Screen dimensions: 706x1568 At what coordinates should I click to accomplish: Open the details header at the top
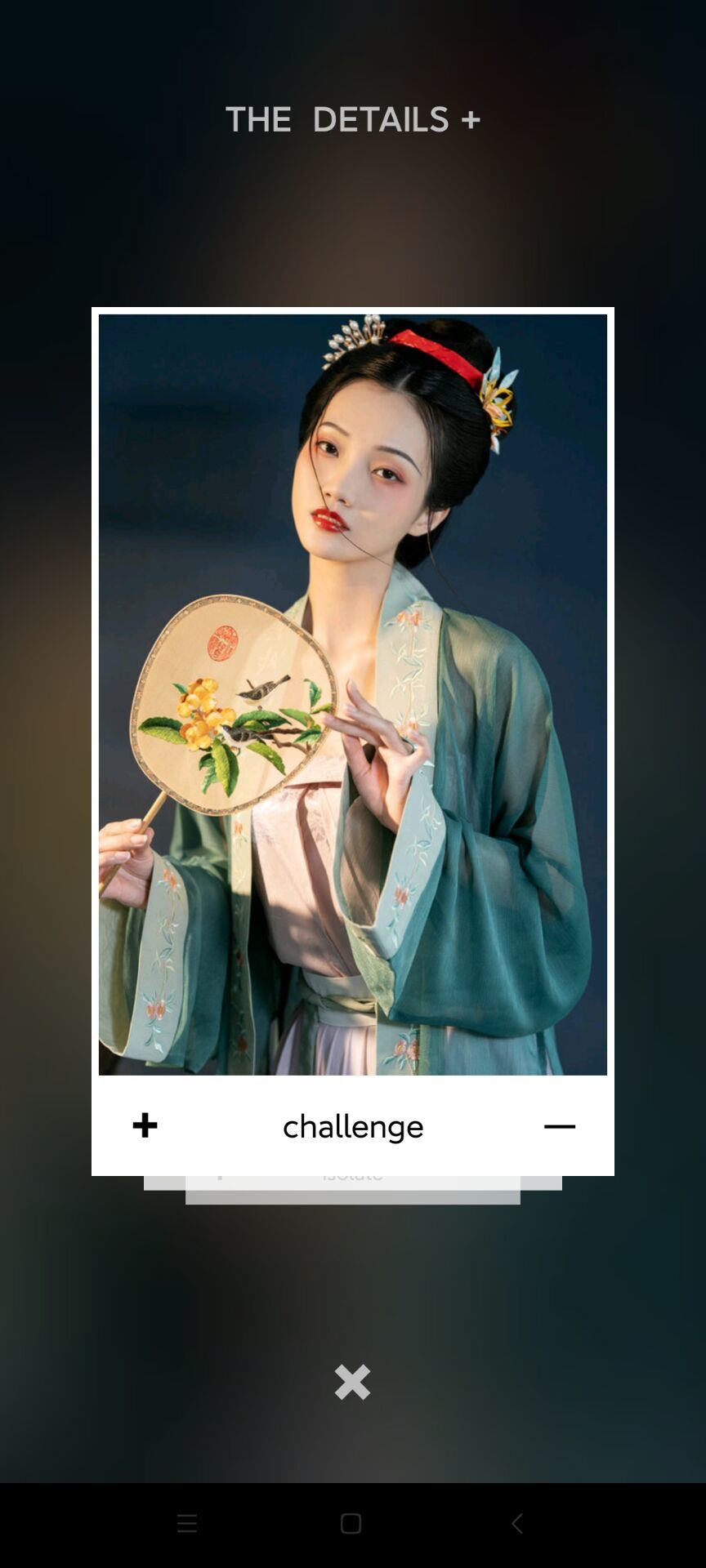tap(352, 118)
